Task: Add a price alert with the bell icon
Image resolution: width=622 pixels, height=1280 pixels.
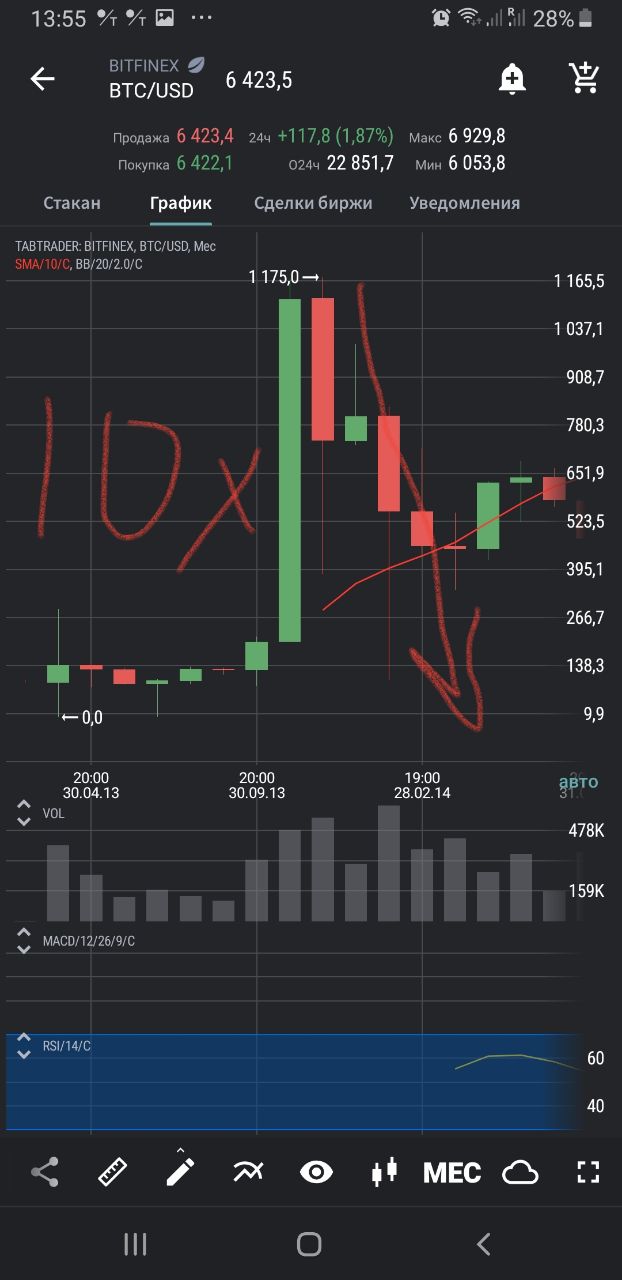Action: pos(512,79)
